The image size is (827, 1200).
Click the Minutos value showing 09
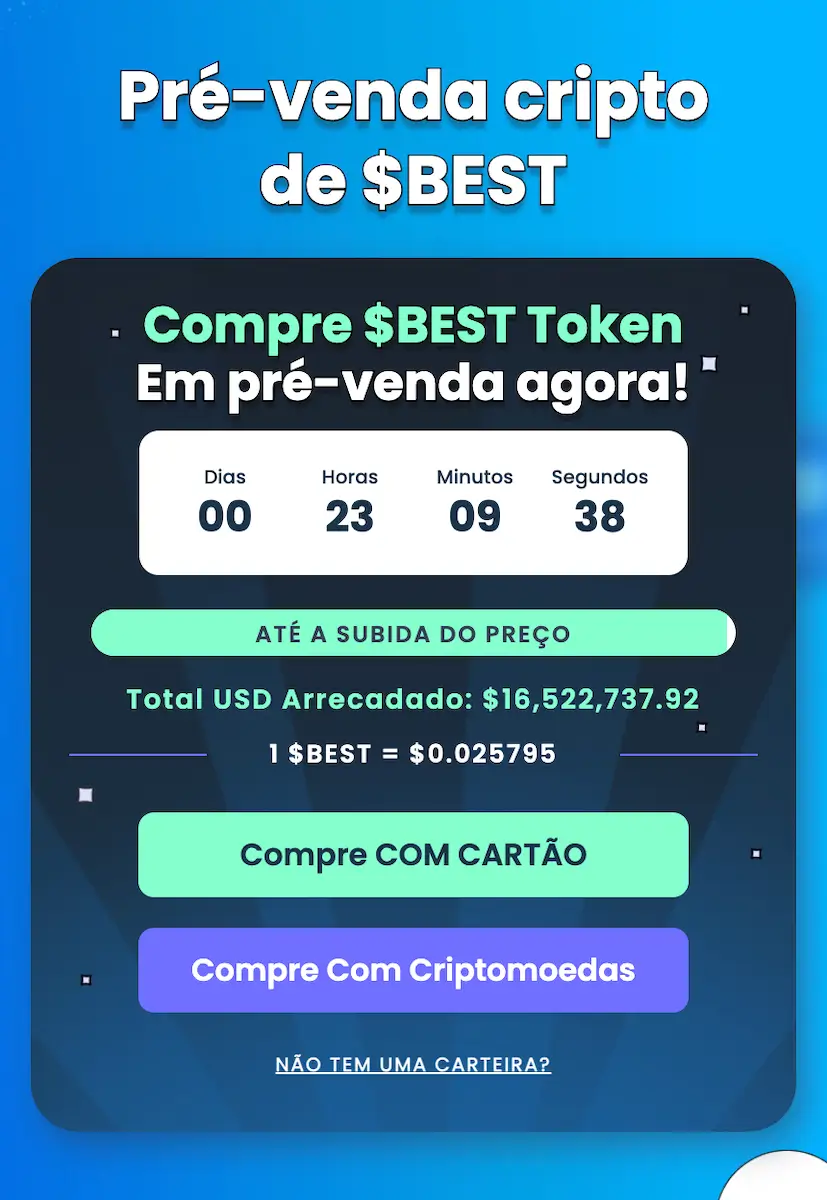pos(473,516)
